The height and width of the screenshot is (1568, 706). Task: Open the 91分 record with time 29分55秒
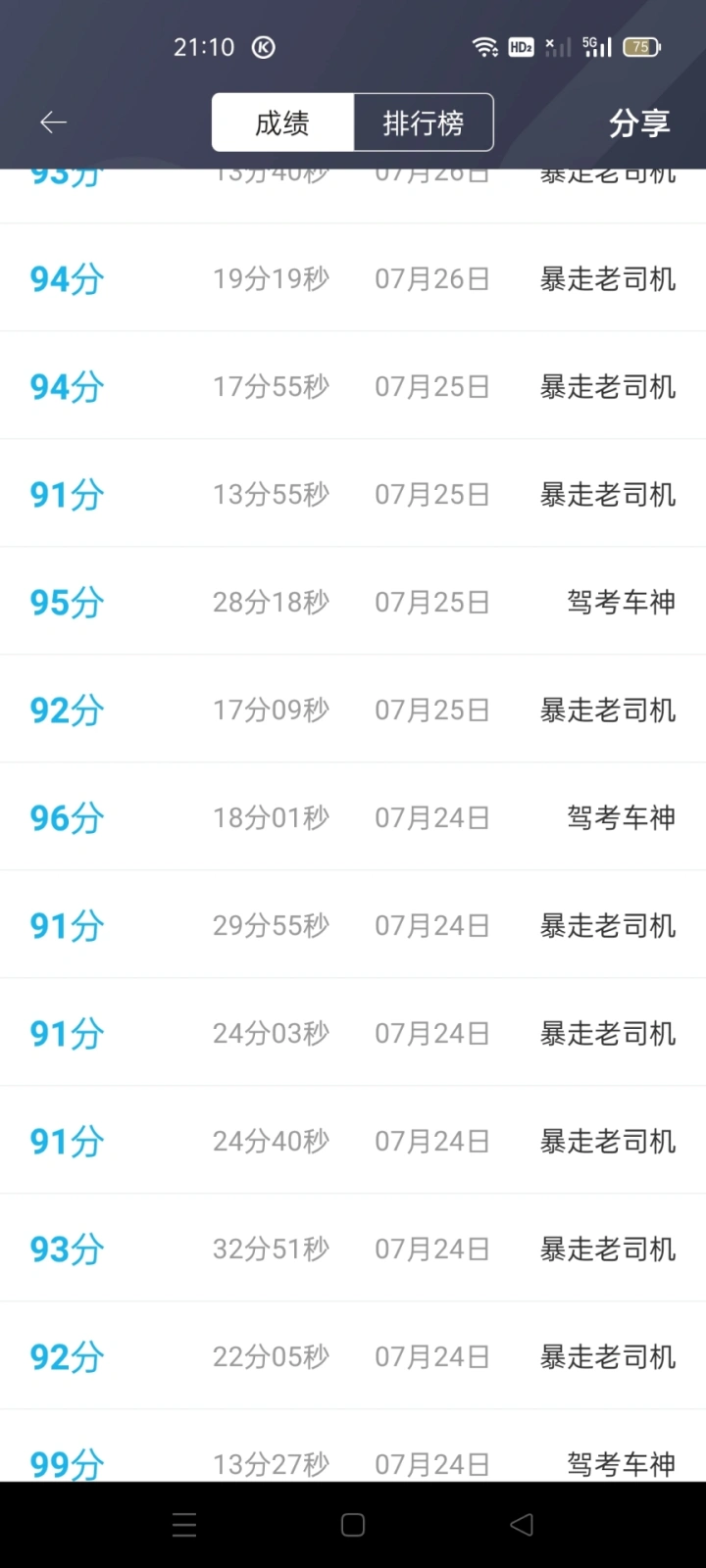coord(353,925)
